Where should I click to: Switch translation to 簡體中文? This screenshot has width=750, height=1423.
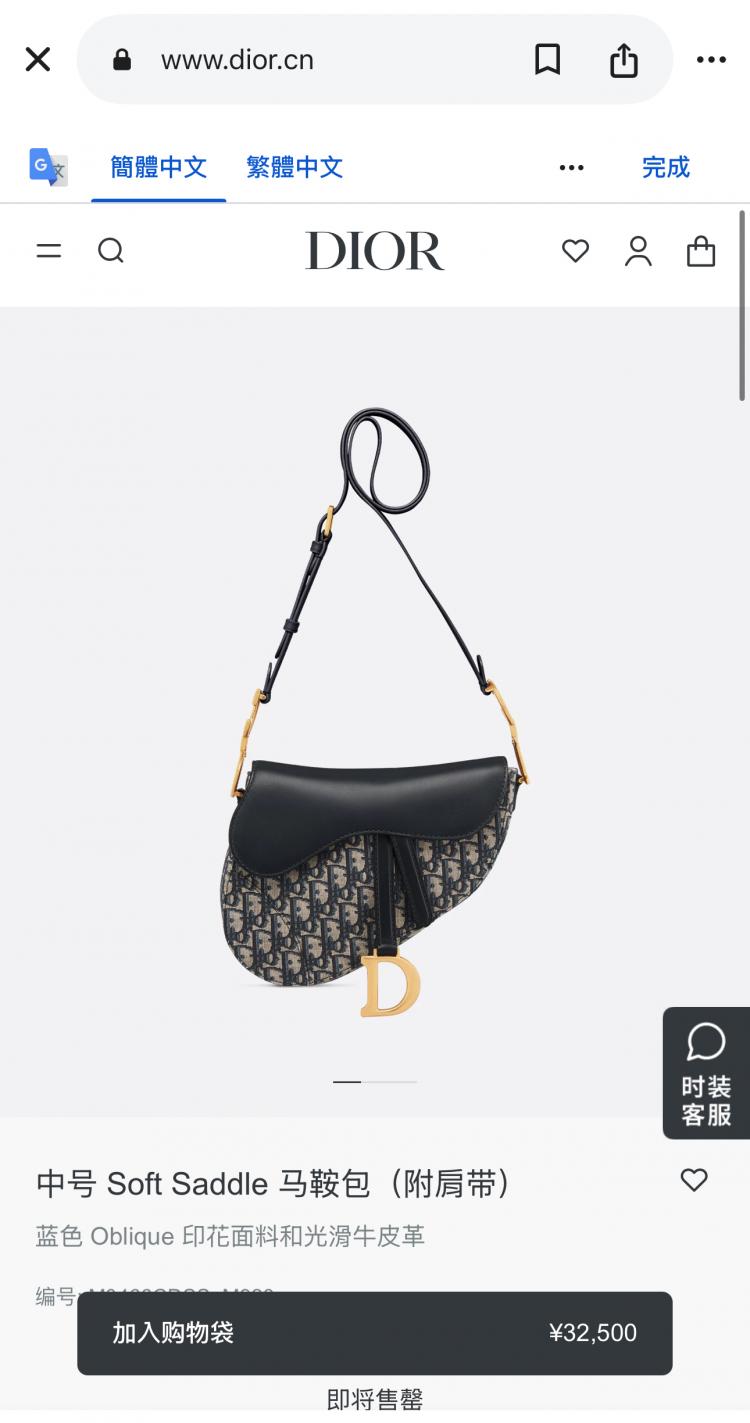[x=158, y=167]
